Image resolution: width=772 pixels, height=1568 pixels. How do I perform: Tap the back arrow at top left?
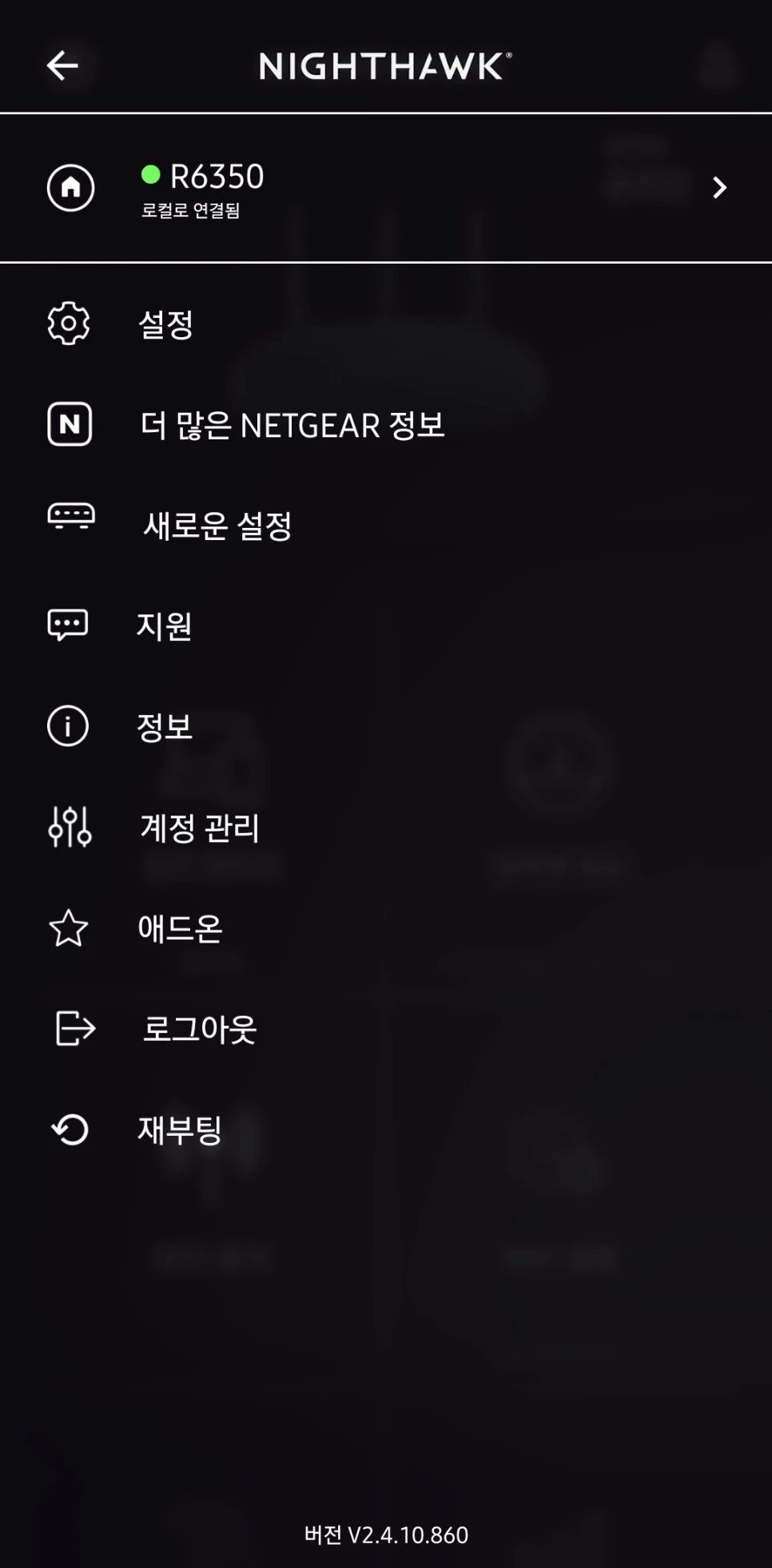(62, 66)
